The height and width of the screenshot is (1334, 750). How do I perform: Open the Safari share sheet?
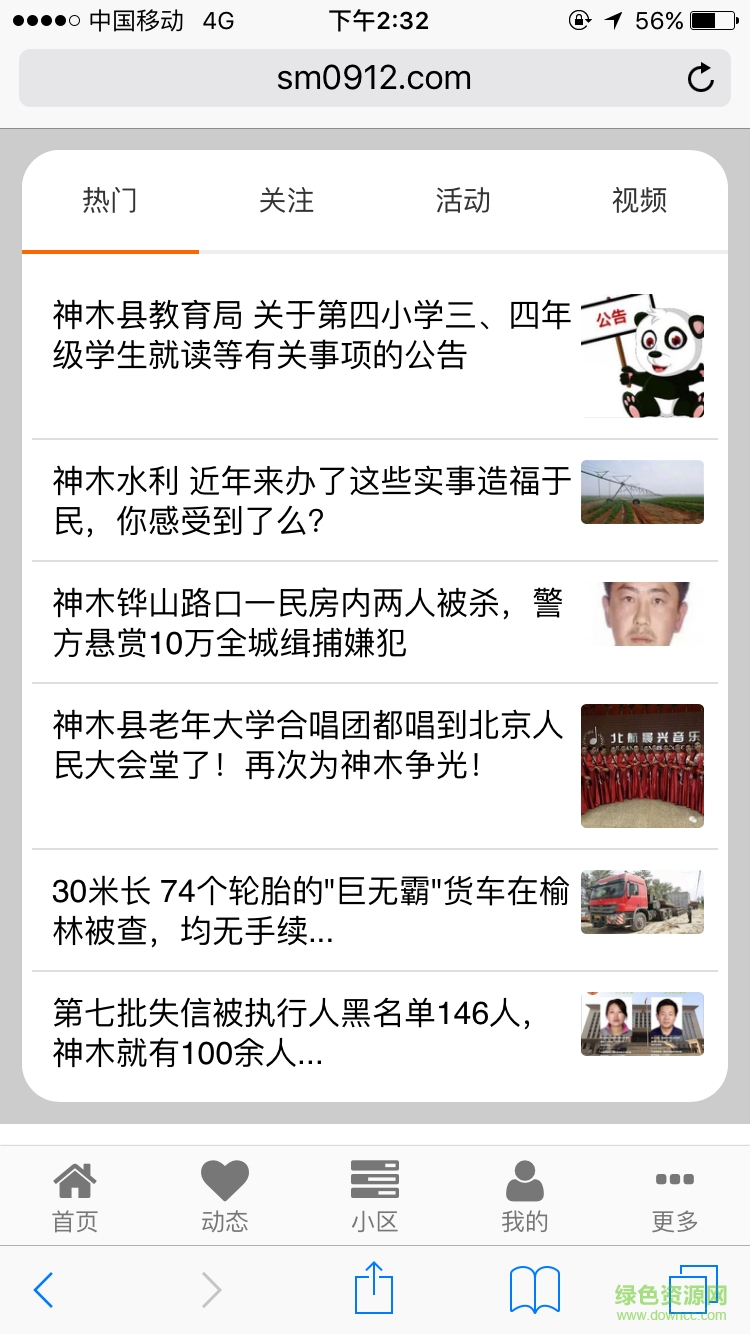[374, 1288]
